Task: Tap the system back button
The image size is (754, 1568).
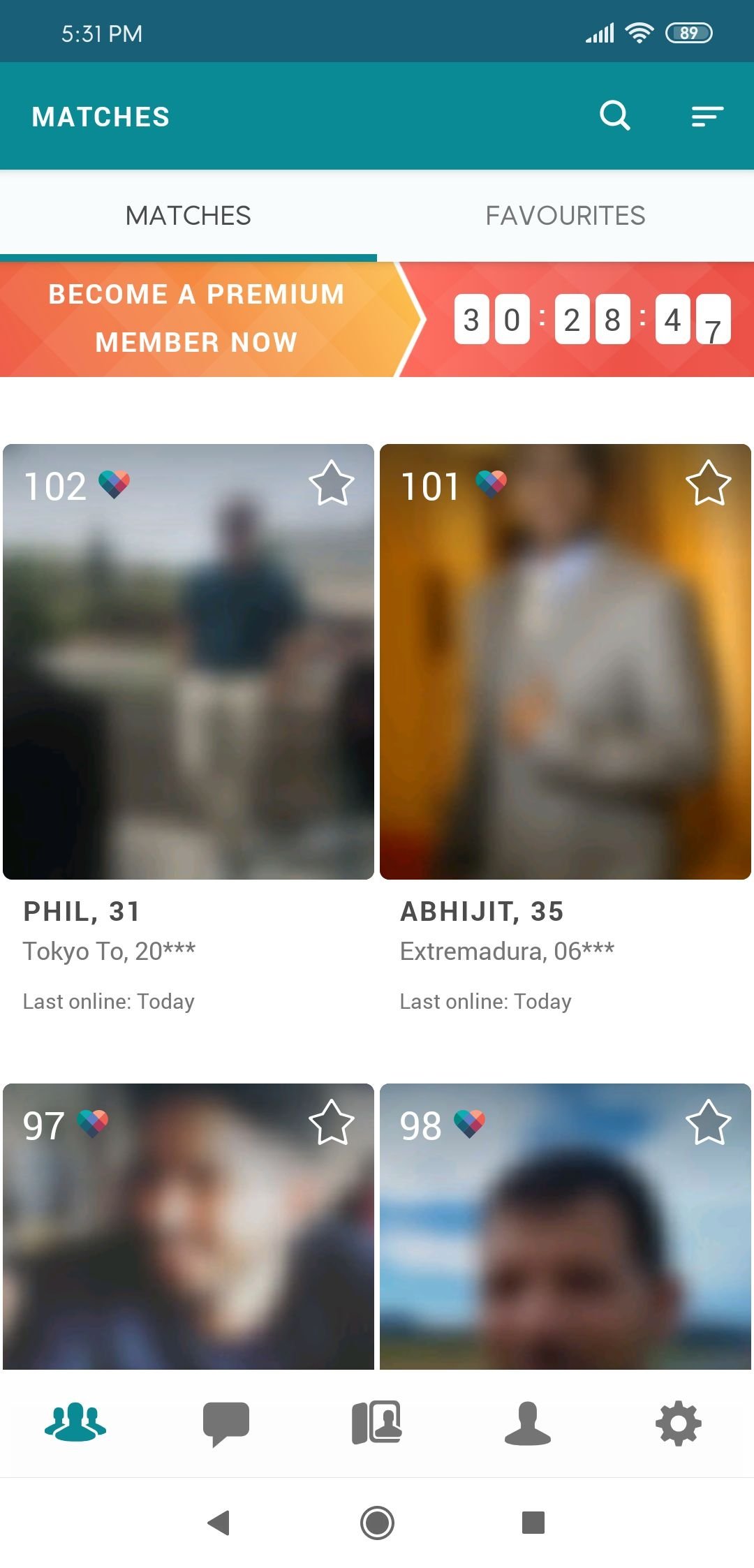Action: (219, 1523)
